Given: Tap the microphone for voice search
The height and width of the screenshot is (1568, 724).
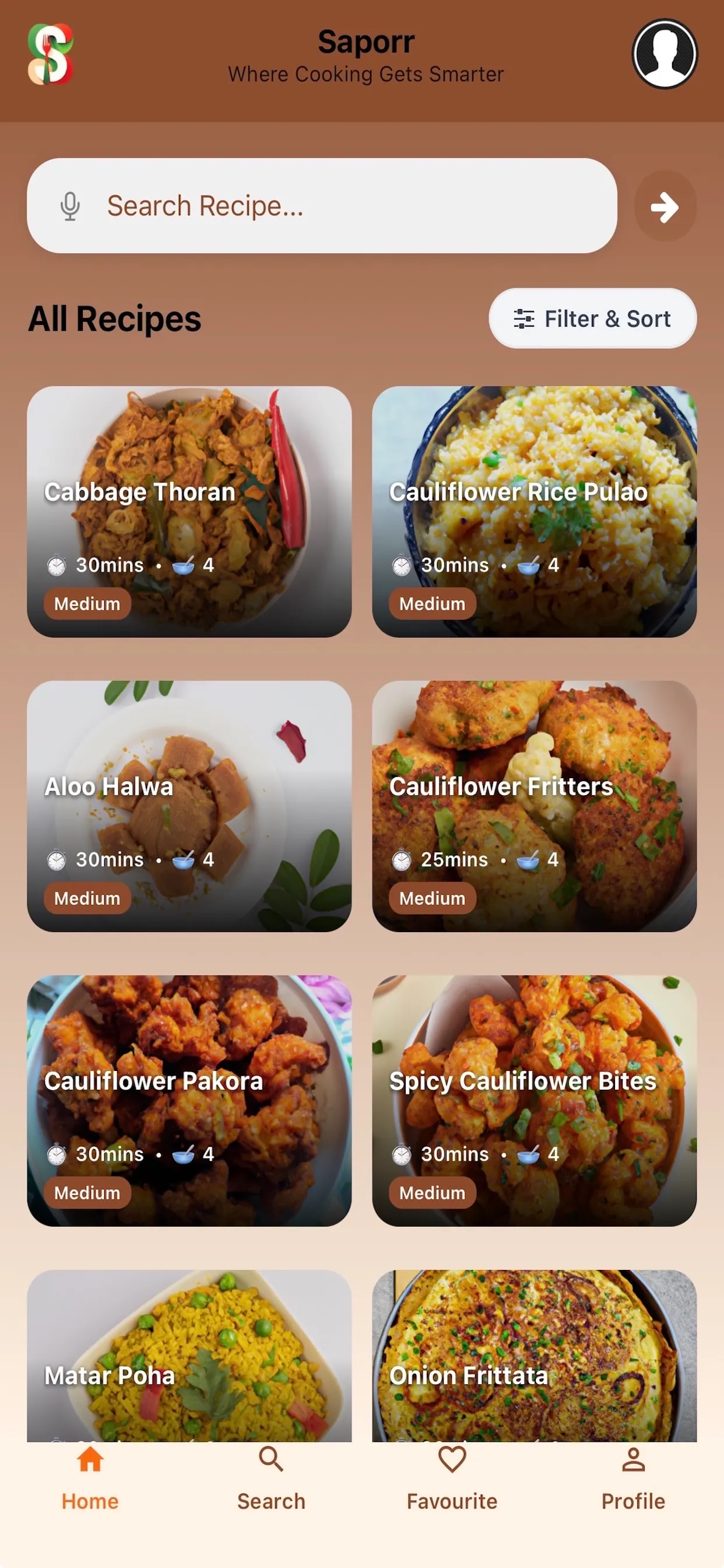Looking at the screenshot, I should pyautogui.click(x=70, y=206).
